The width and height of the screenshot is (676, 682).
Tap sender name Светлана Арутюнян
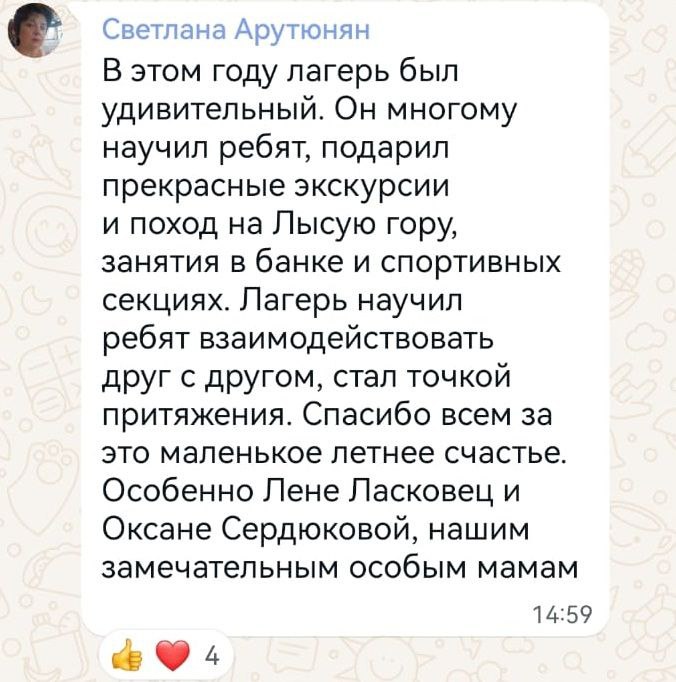[x=236, y=31]
